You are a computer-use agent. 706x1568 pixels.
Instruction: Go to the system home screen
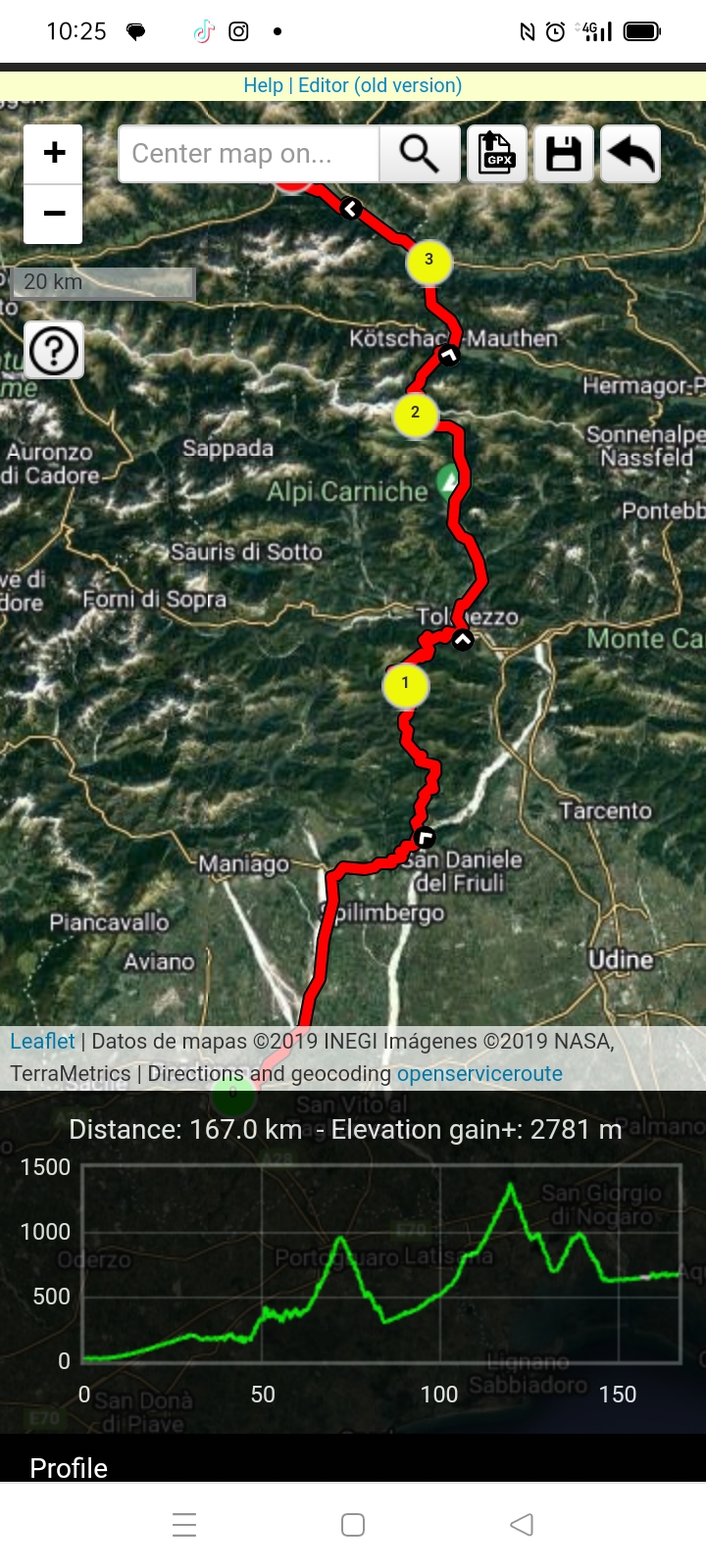tap(353, 1524)
